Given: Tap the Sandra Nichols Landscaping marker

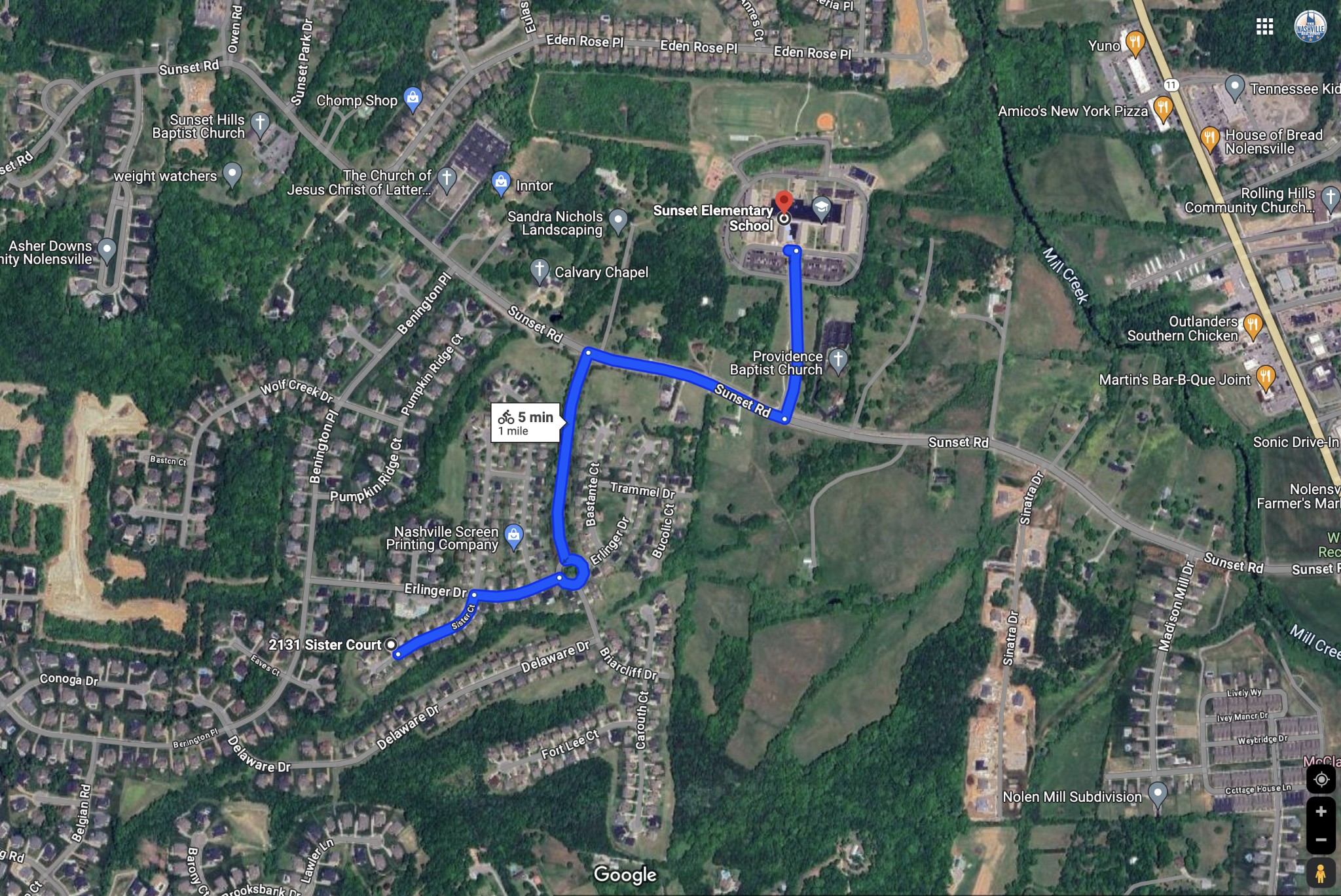Looking at the screenshot, I should click(617, 220).
